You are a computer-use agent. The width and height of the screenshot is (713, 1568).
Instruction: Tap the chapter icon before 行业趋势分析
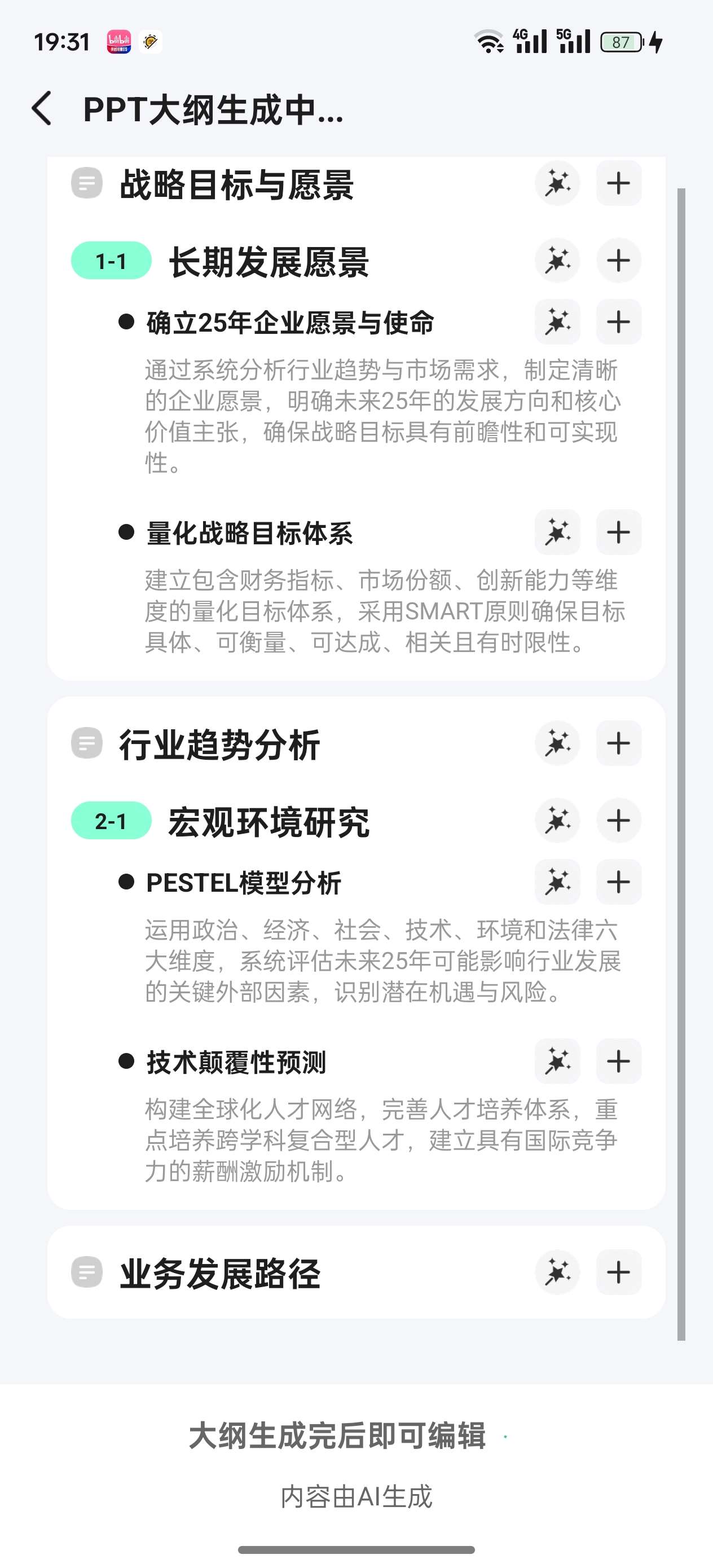(87, 743)
